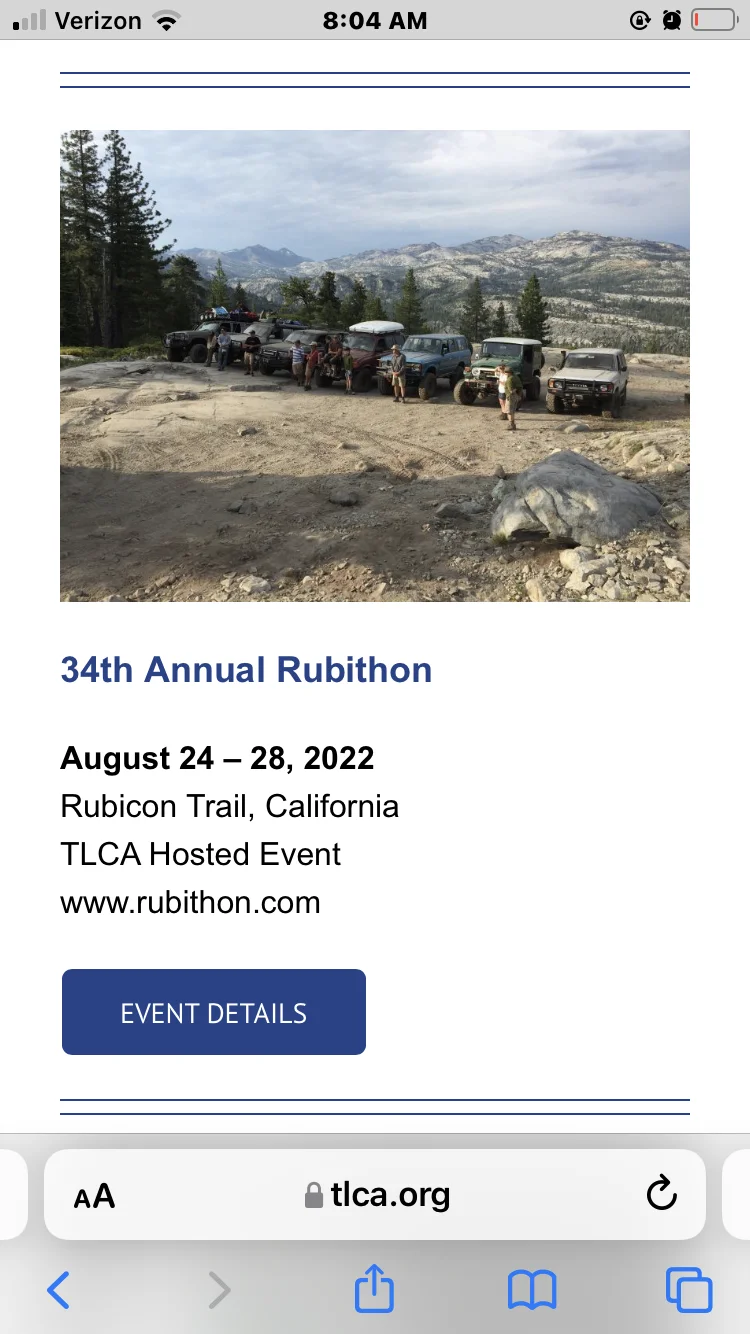Go back to the previous page
Viewport: 750px width, 1334px height.
click(x=59, y=1290)
